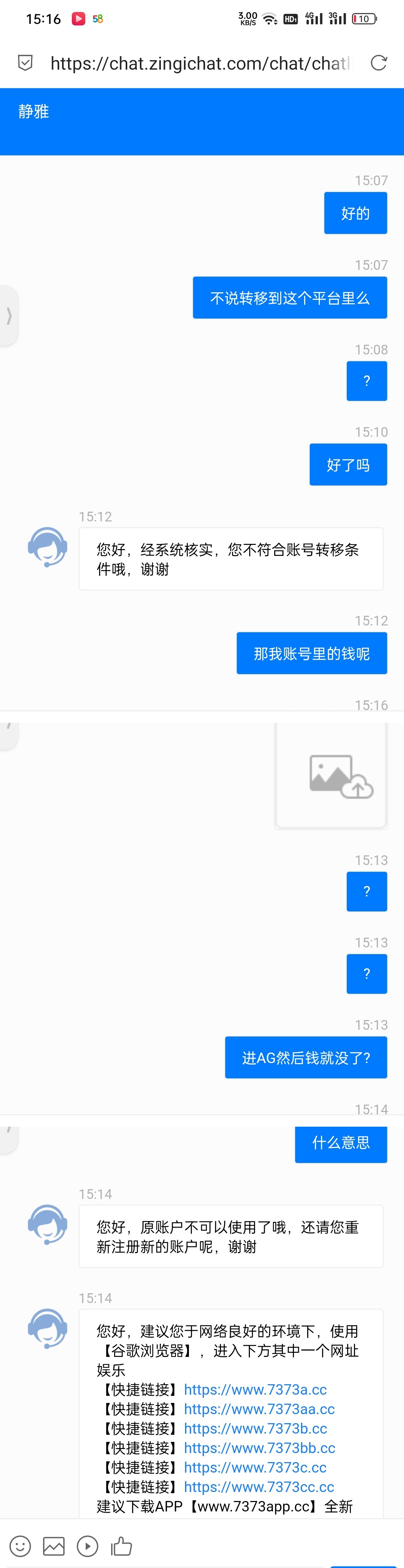Screen dimensions: 404x1568
Task: Open link https://www.7373c.cc
Action: tap(255, 1467)
